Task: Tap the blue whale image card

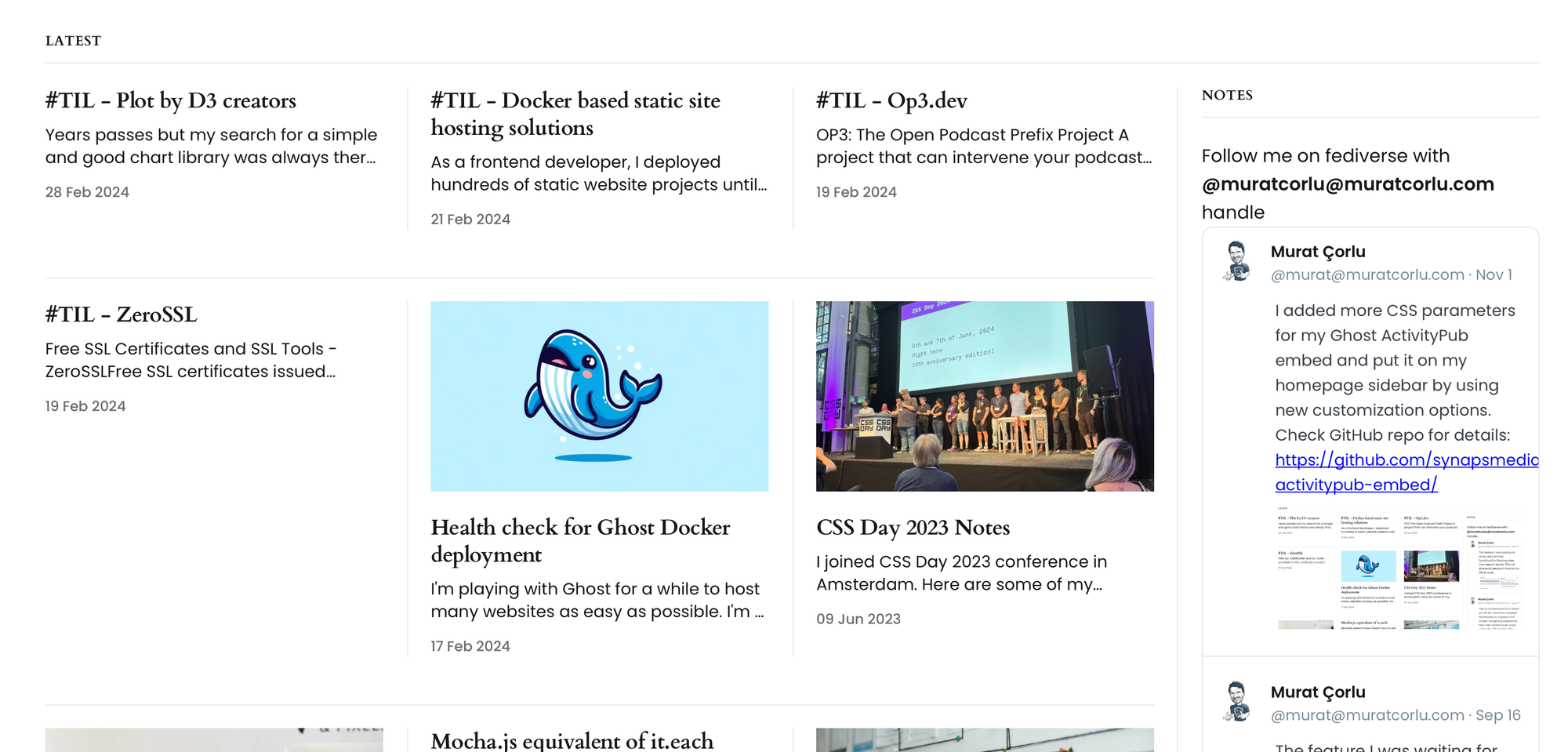Action: [x=599, y=396]
